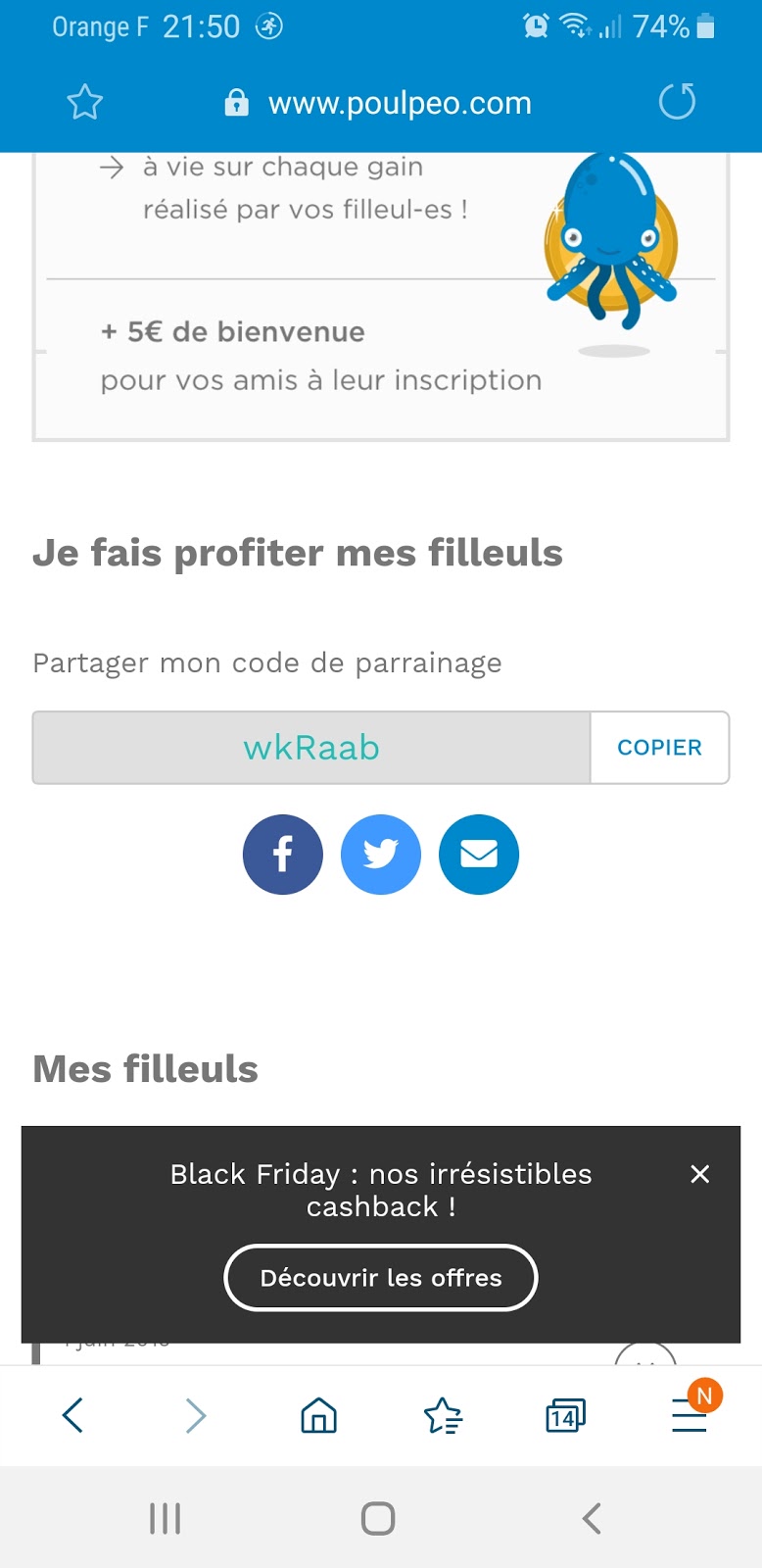The height and width of the screenshot is (1568, 762).
Task: Share the referral code on Facebook
Action: pyautogui.click(x=283, y=855)
